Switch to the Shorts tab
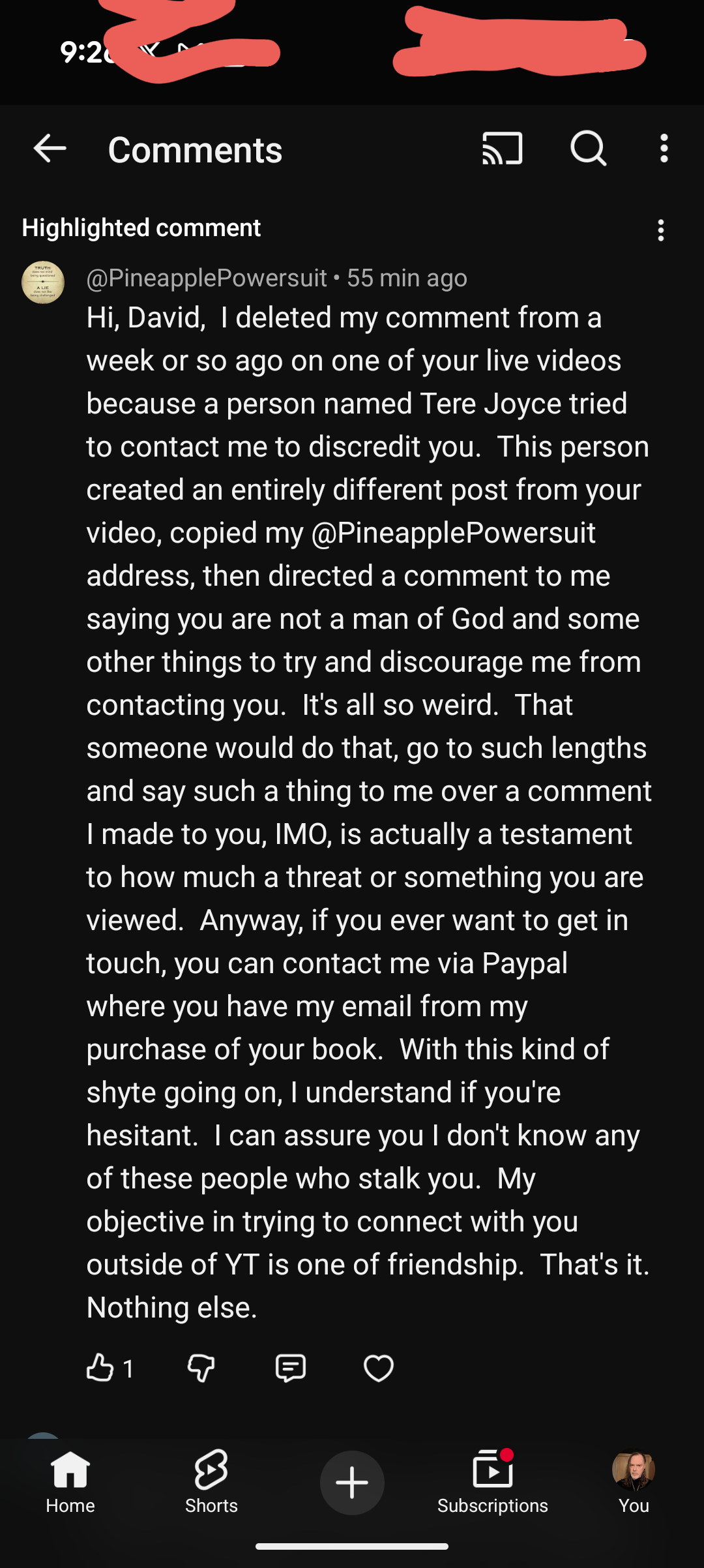Viewport: 704px width, 1568px height. (211, 1482)
